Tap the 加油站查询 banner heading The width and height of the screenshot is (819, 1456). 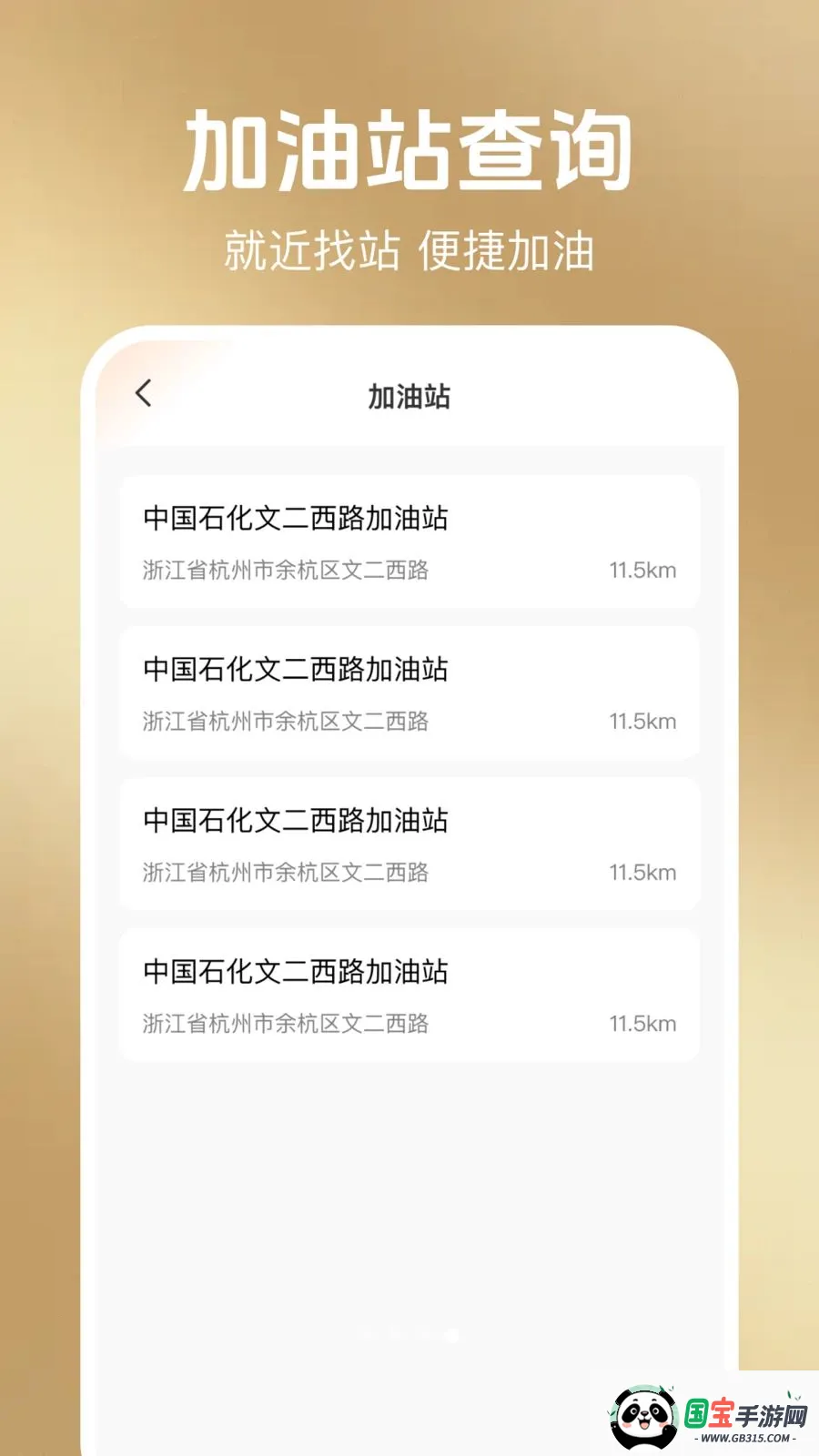(x=409, y=146)
